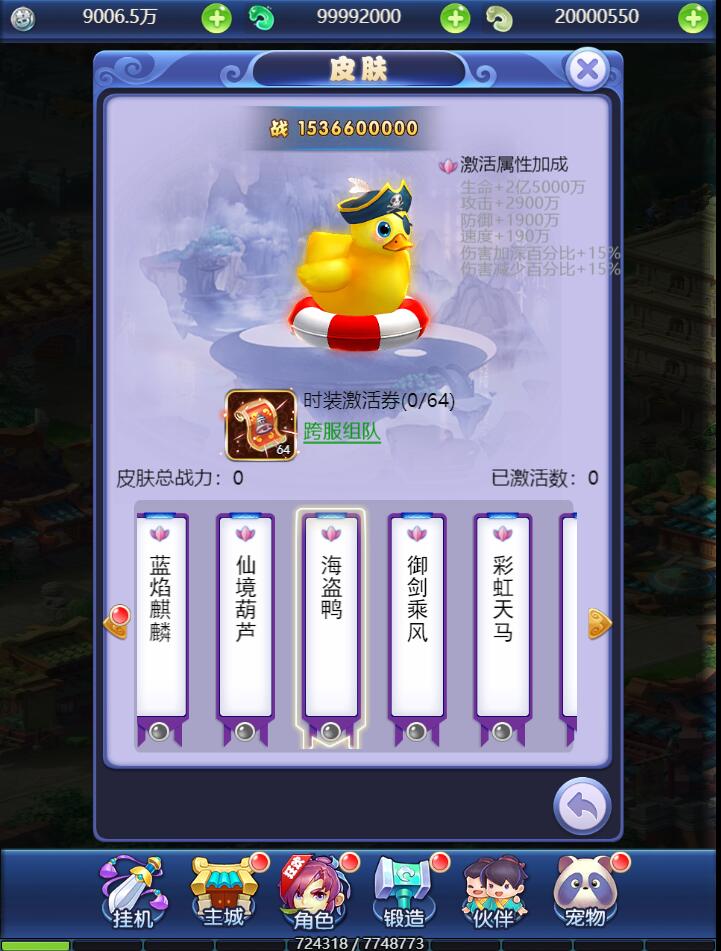This screenshot has width=721, height=951.
Task: Show next skins with right arrow
Action: click(599, 624)
